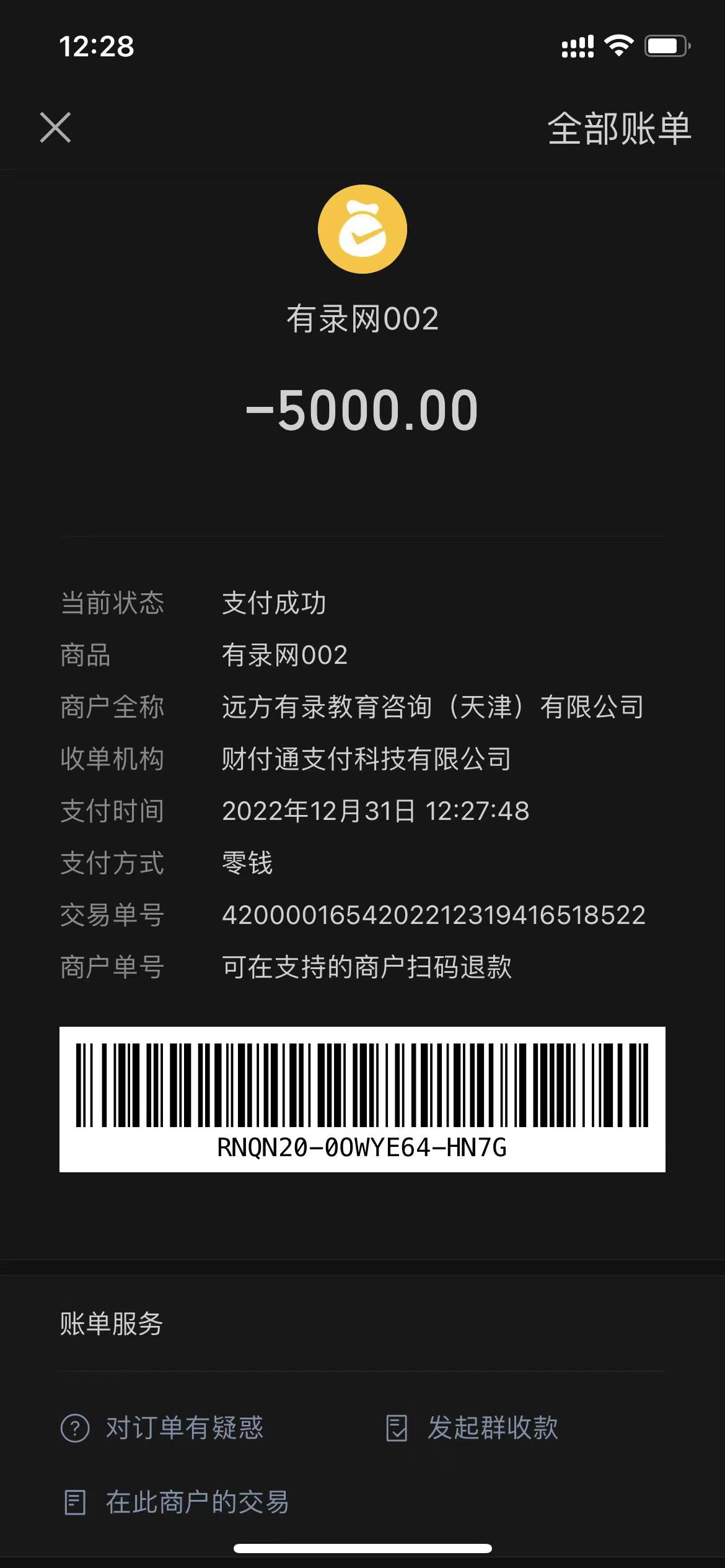View 在此商户的交易 transactions
Viewport: 725px width, 1568px height.
tap(177, 1502)
